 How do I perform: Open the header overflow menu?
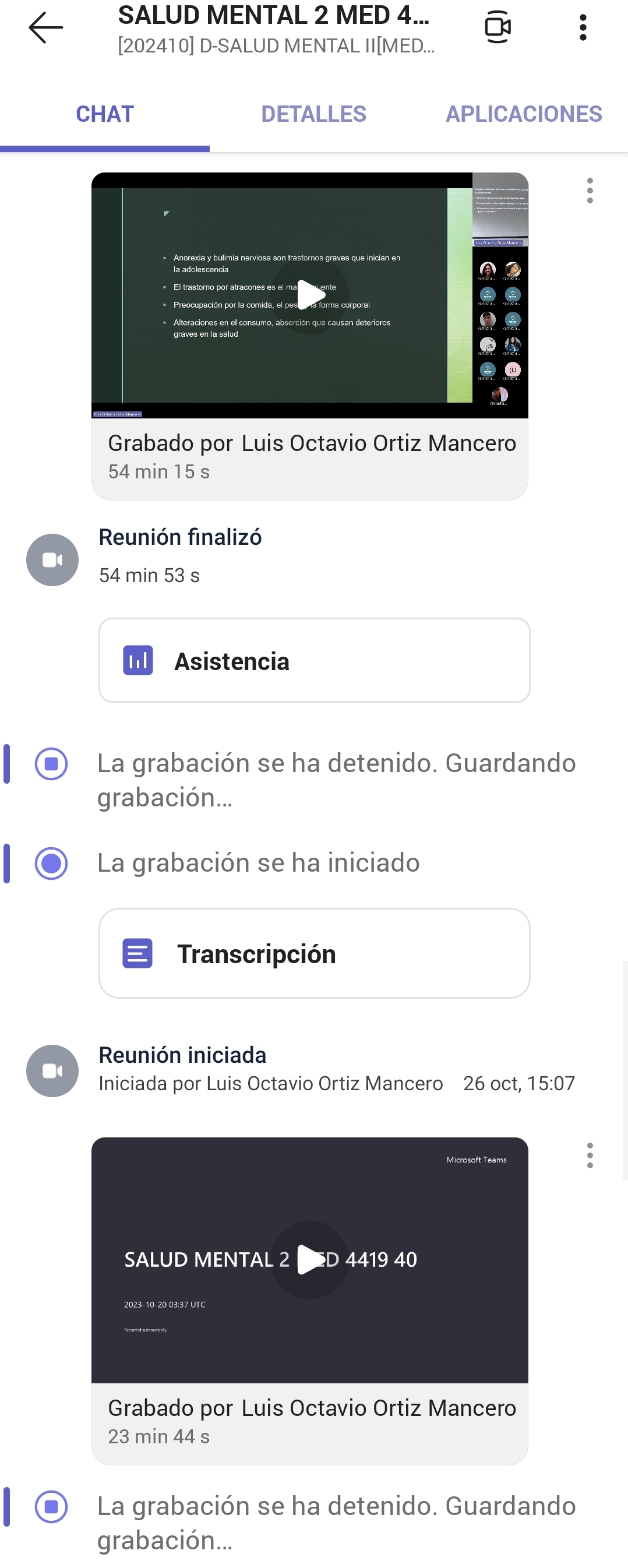583,28
